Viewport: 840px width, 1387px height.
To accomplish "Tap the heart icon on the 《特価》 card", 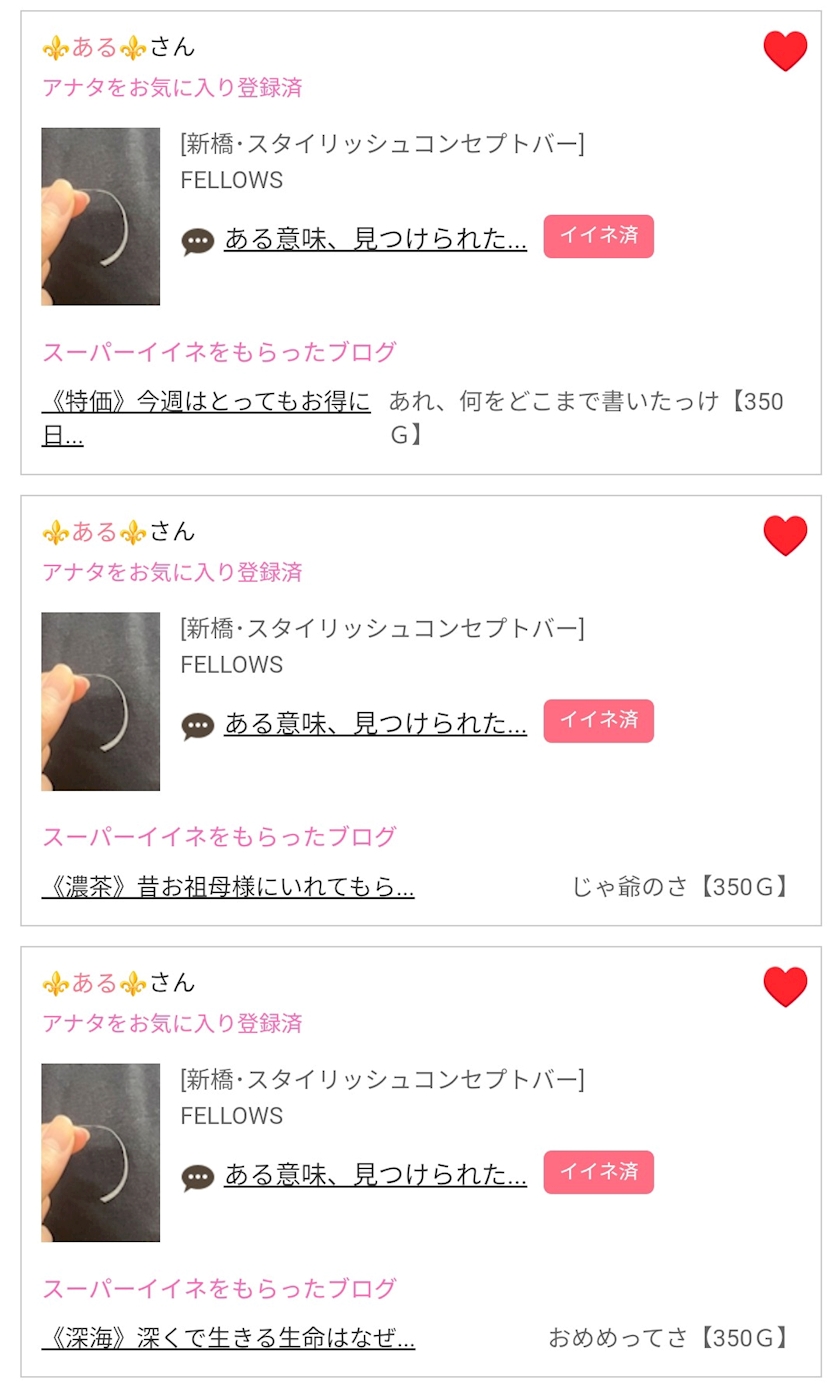I will click(785, 51).
